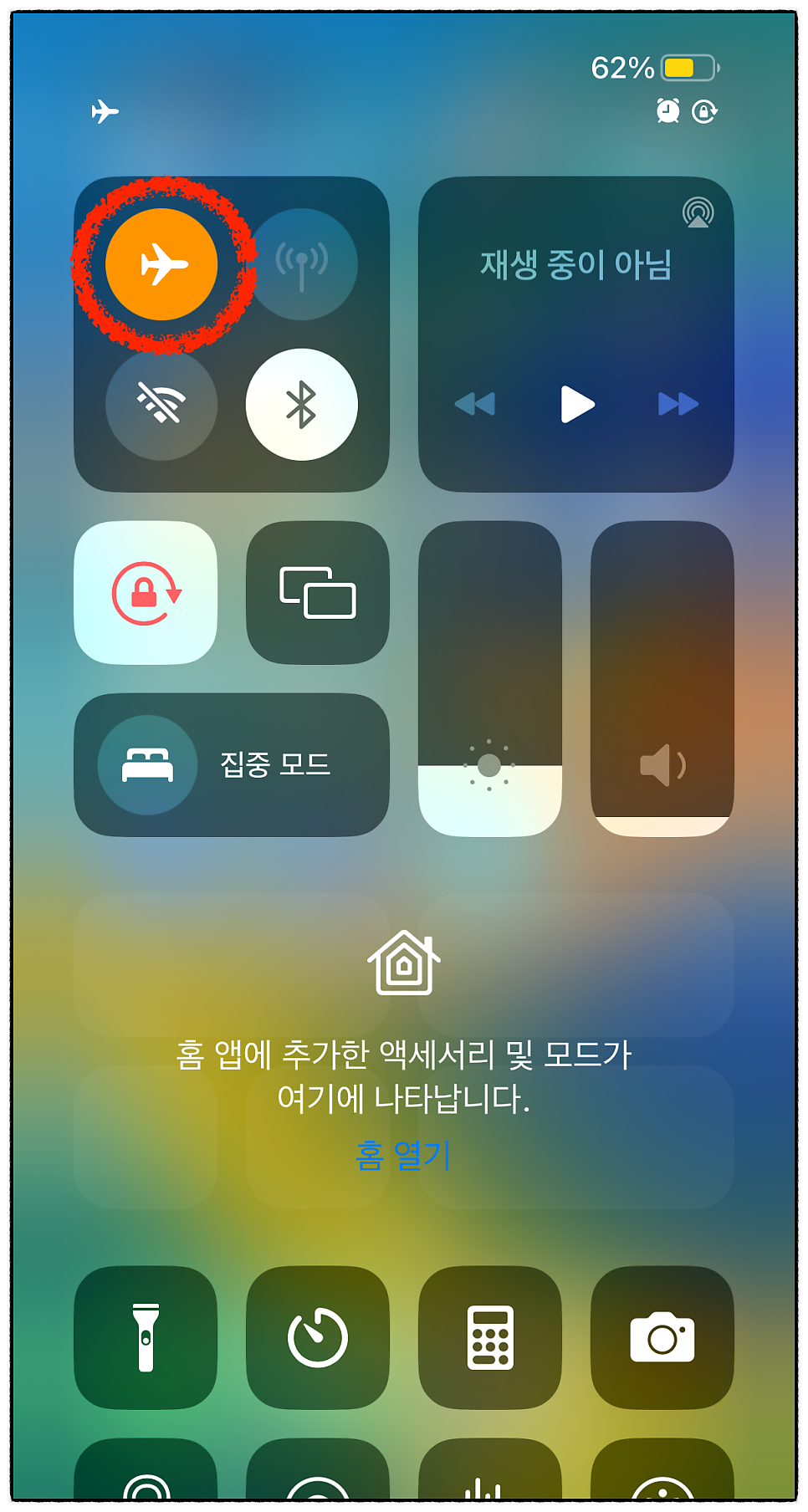The width and height of the screenshot is (808, 1512).
Task: Open AirPlay in the media tile
Action: (698, 213)
